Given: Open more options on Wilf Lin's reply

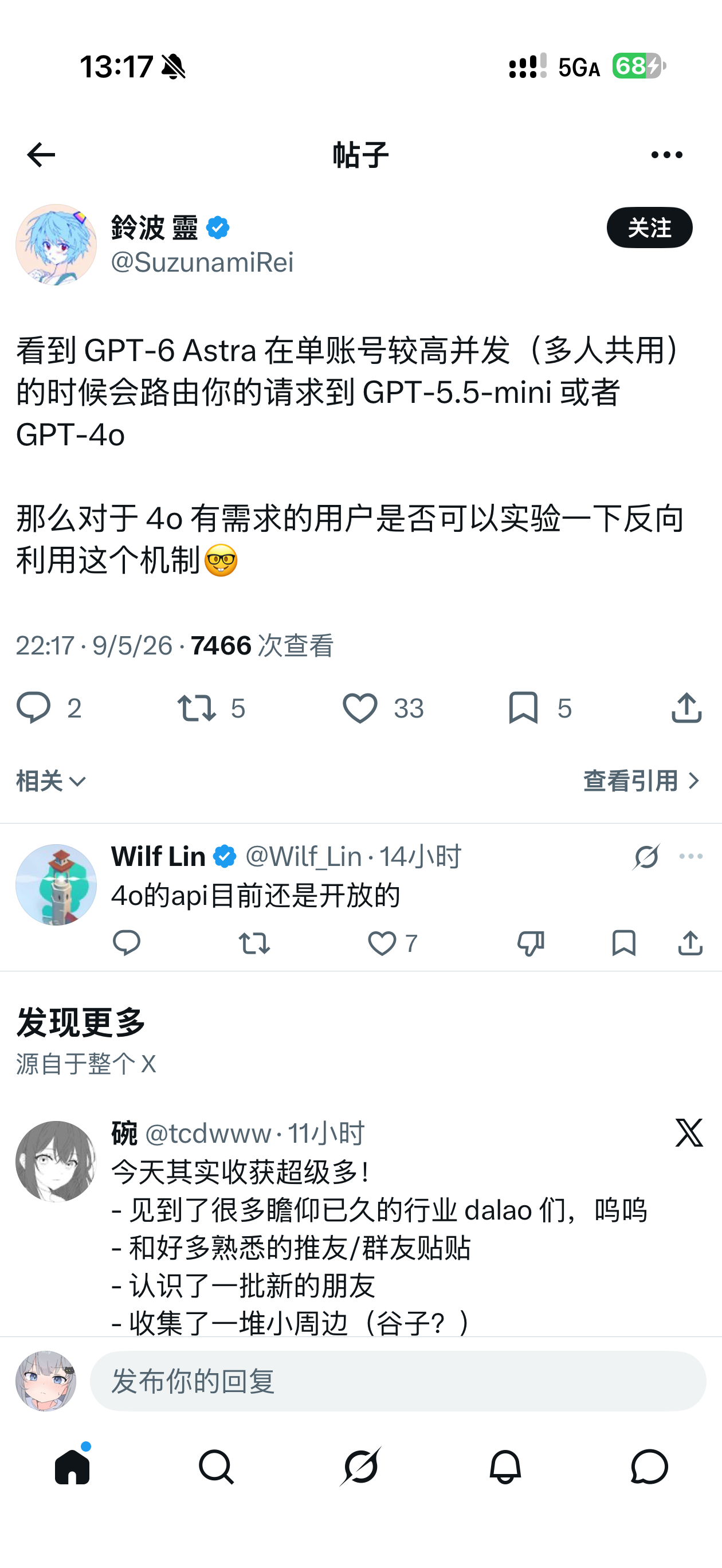Looking at the screenshot, I should [x=691, y=856].
